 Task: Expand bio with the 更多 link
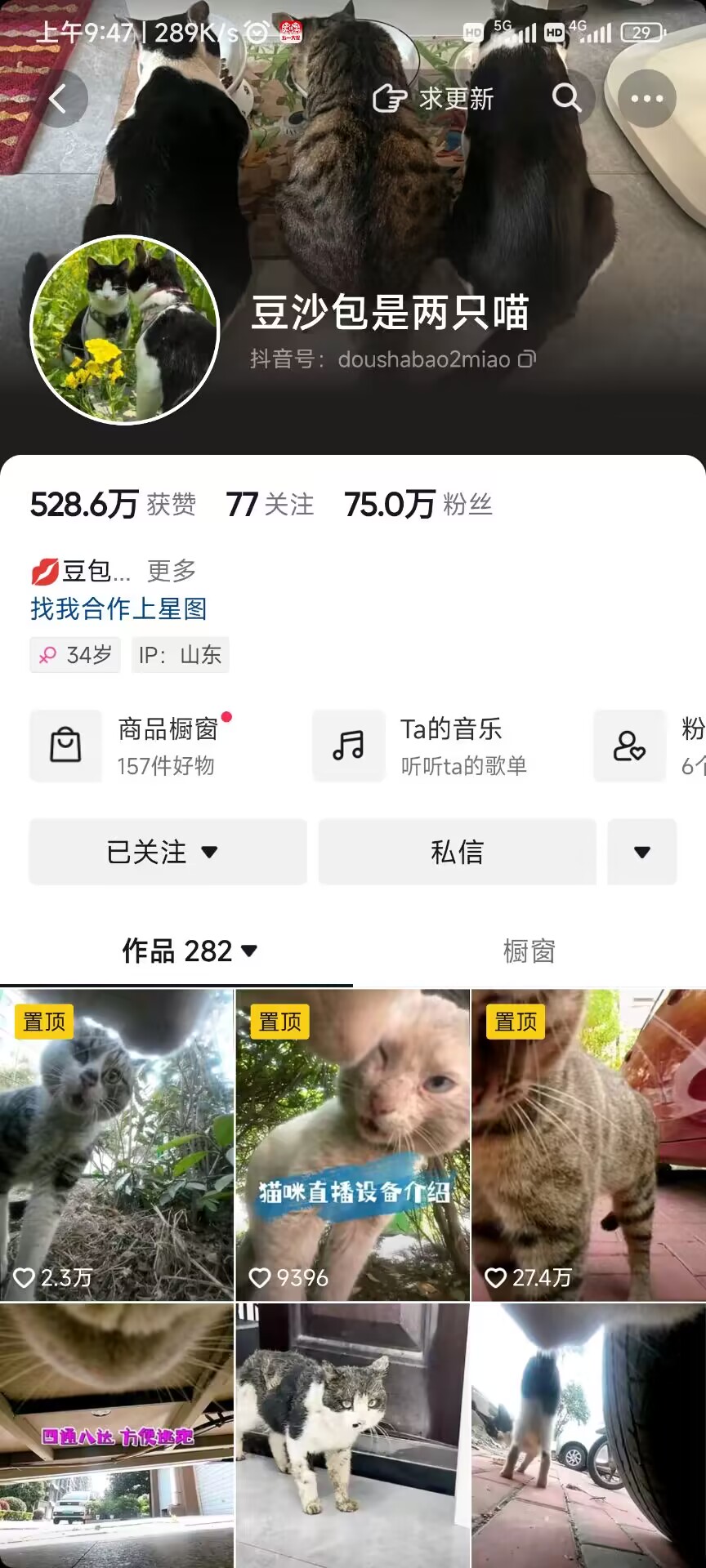tap(170, 572)
